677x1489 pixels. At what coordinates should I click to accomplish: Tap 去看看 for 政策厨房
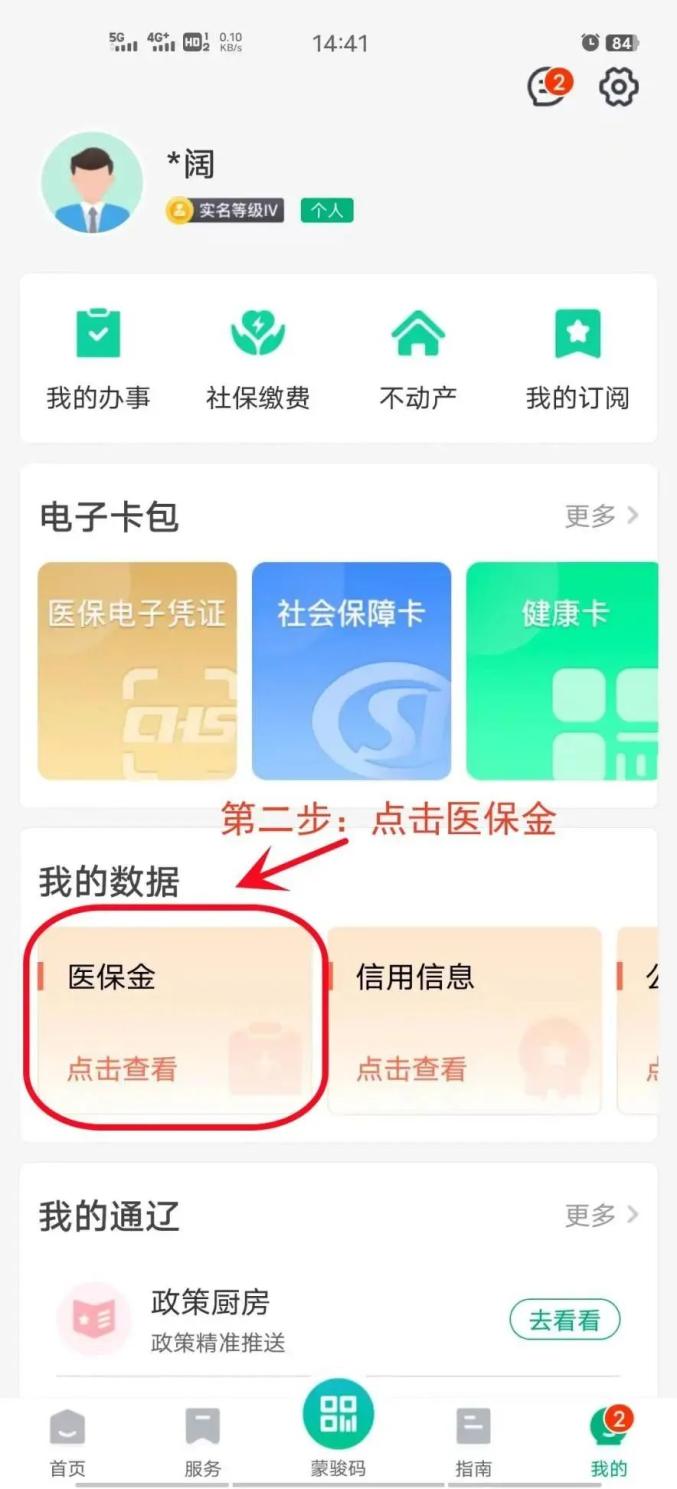click(564, 1320)
